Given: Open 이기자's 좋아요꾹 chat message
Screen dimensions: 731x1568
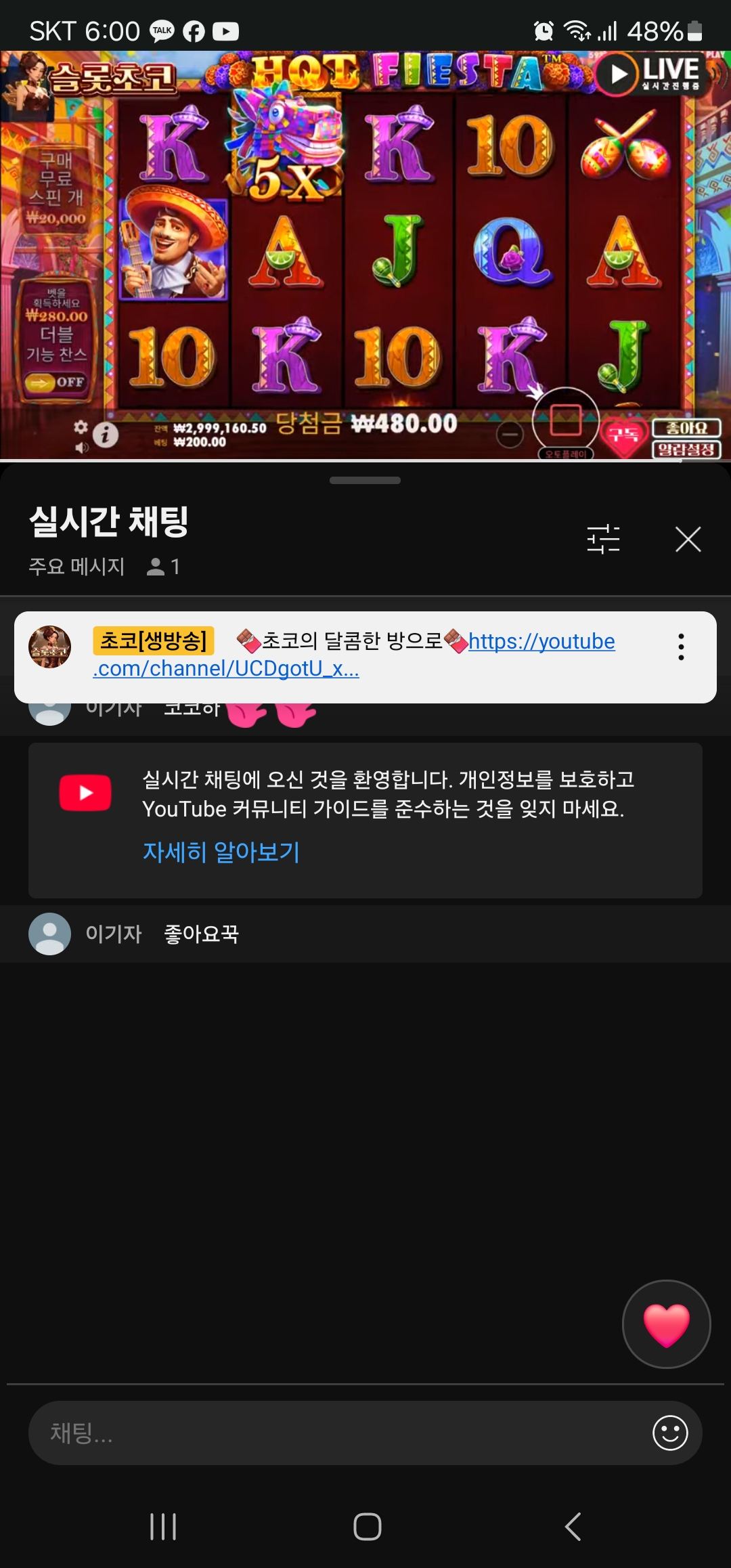Looking at the screenshot, I should coord(201,934).
